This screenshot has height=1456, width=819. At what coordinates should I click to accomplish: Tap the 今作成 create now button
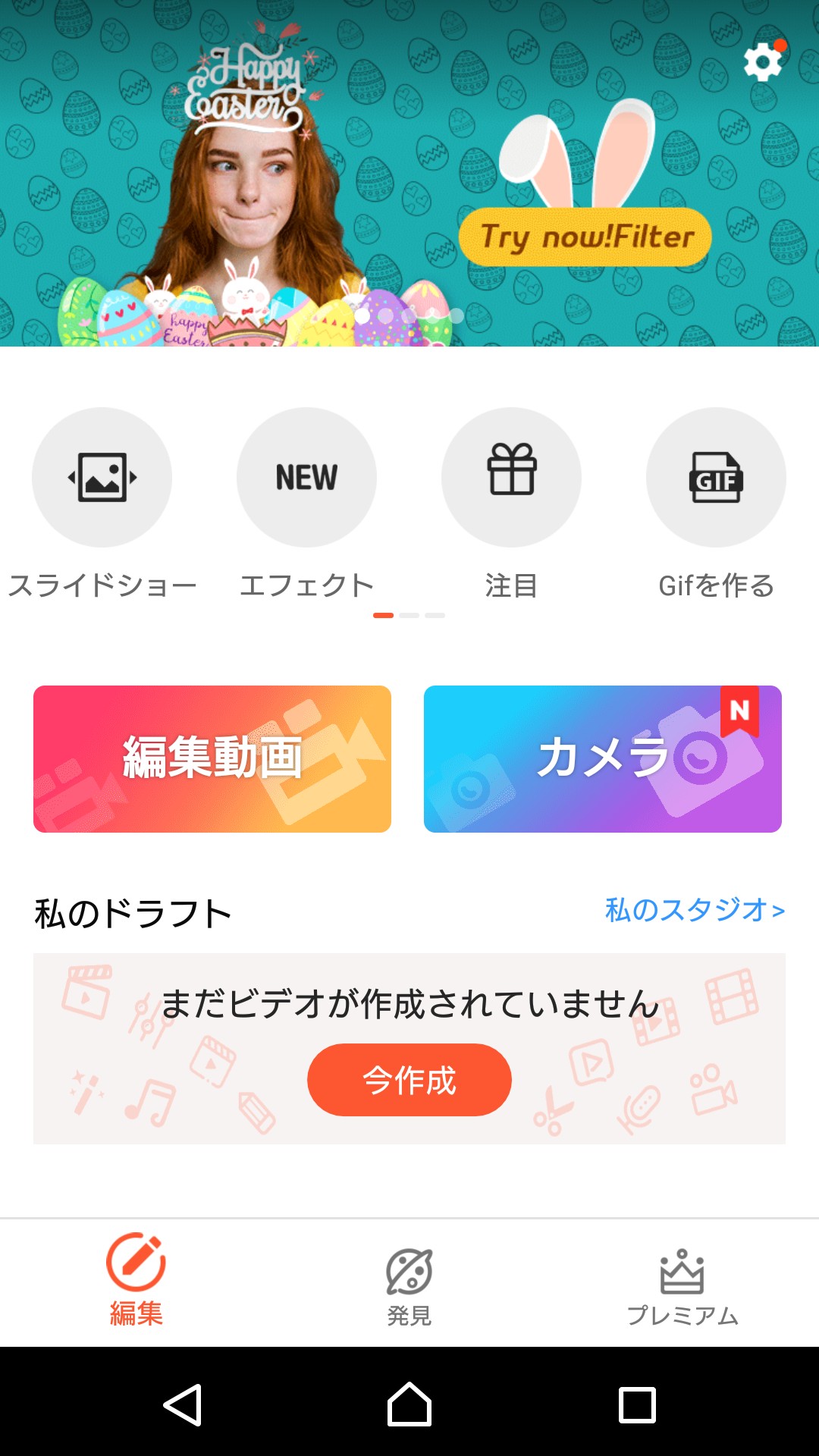(409, 1080)
